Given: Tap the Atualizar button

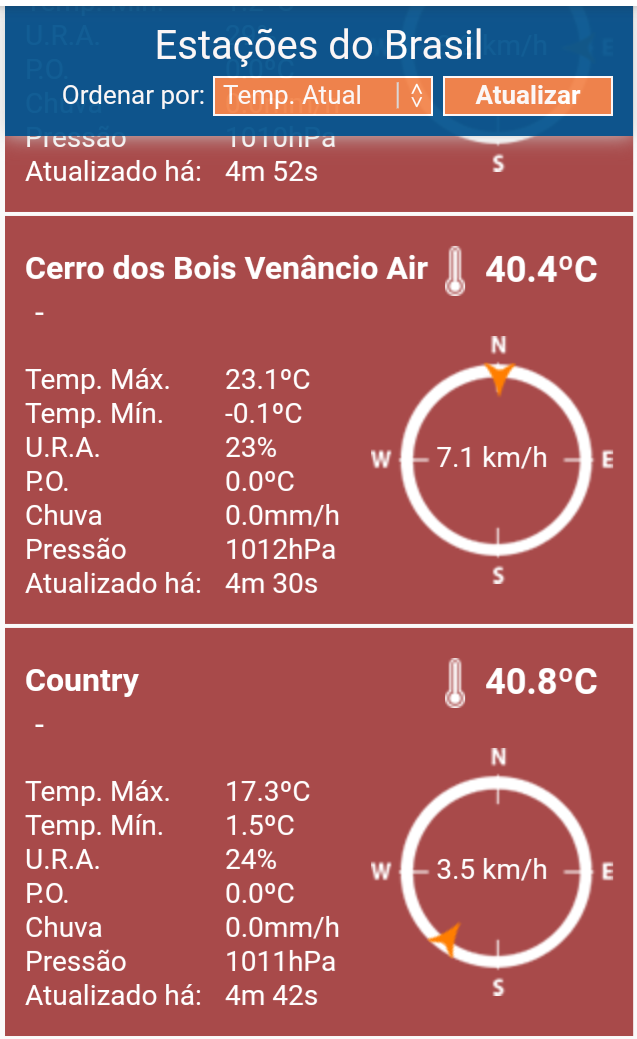Looking at the screenshot, I should point(528,96).
